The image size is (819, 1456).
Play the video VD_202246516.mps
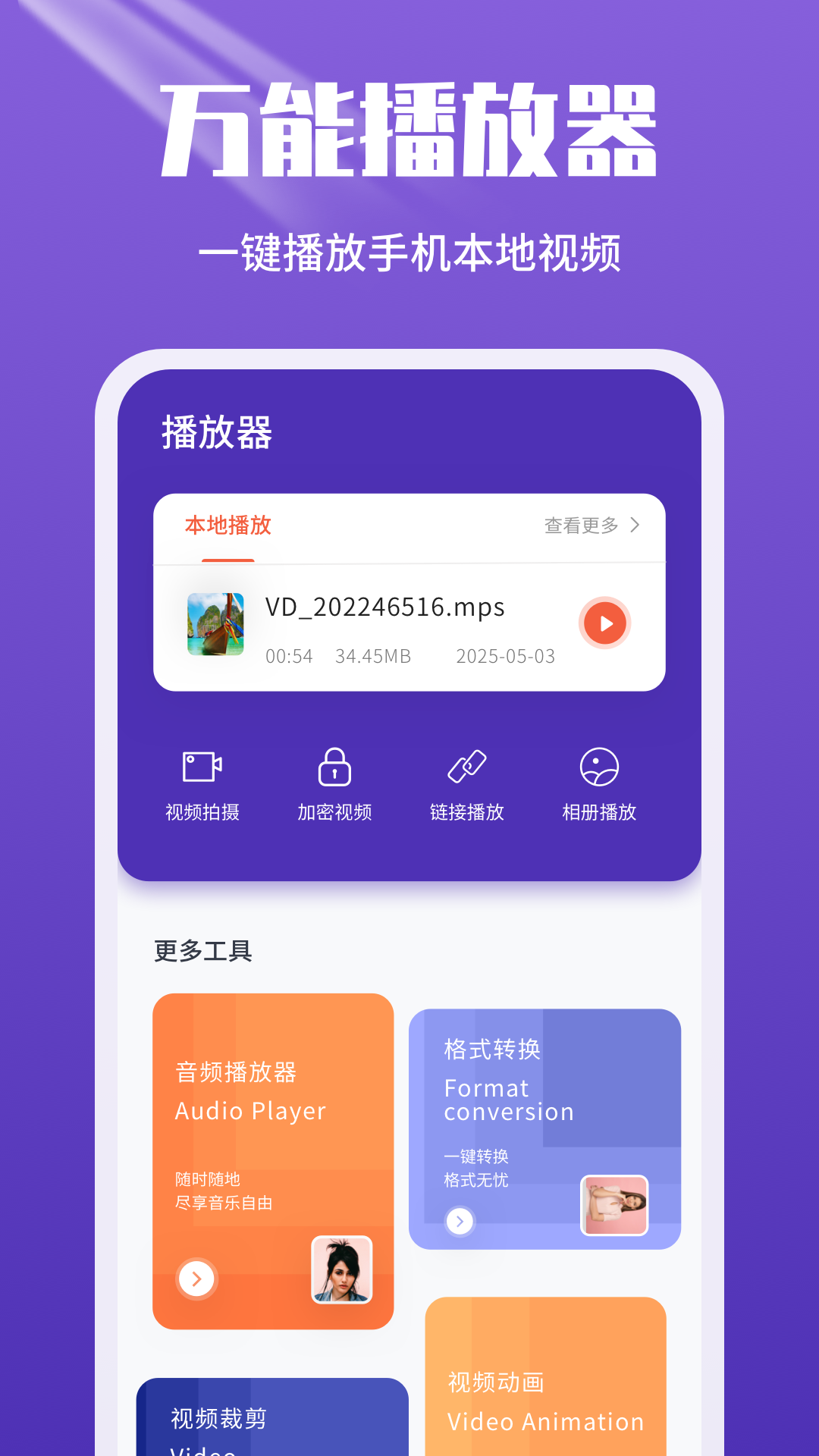[604, 623]
